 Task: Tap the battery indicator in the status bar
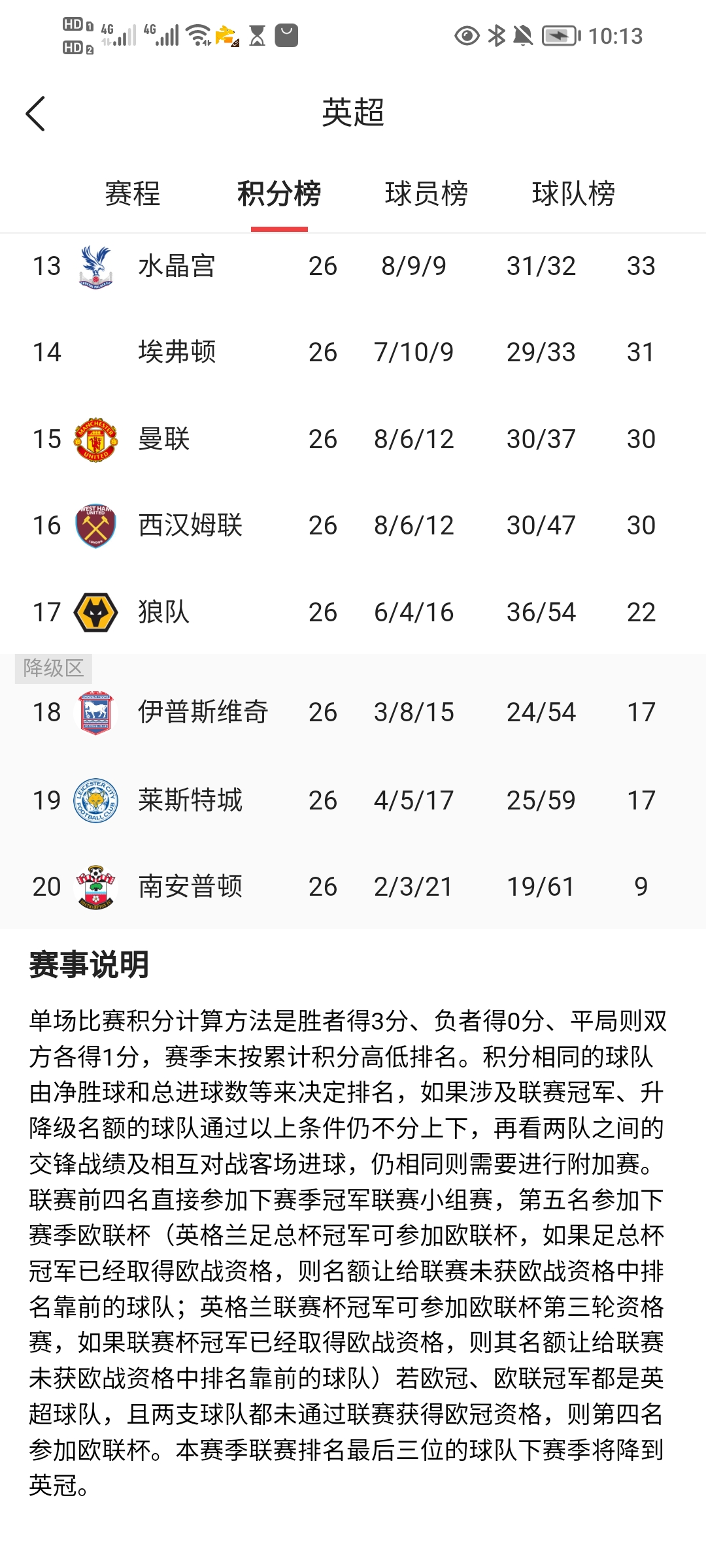[x=561, y=37]
